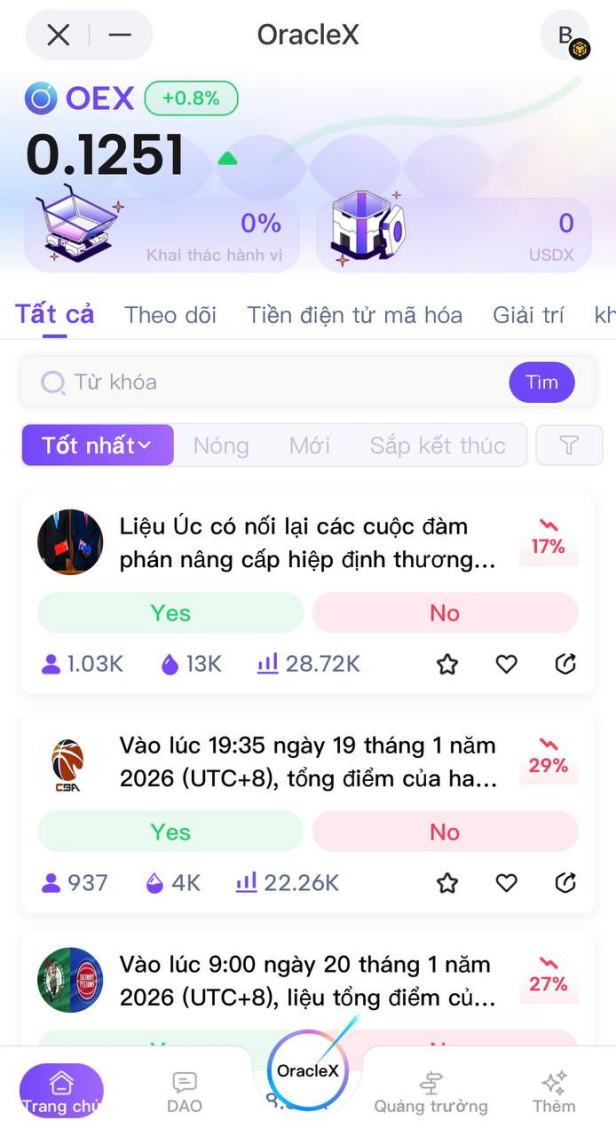Expand the Tốt nhất sort dropdown
Image resolution: width=616 pixels, height=1136 pixels.
[97, 445]
